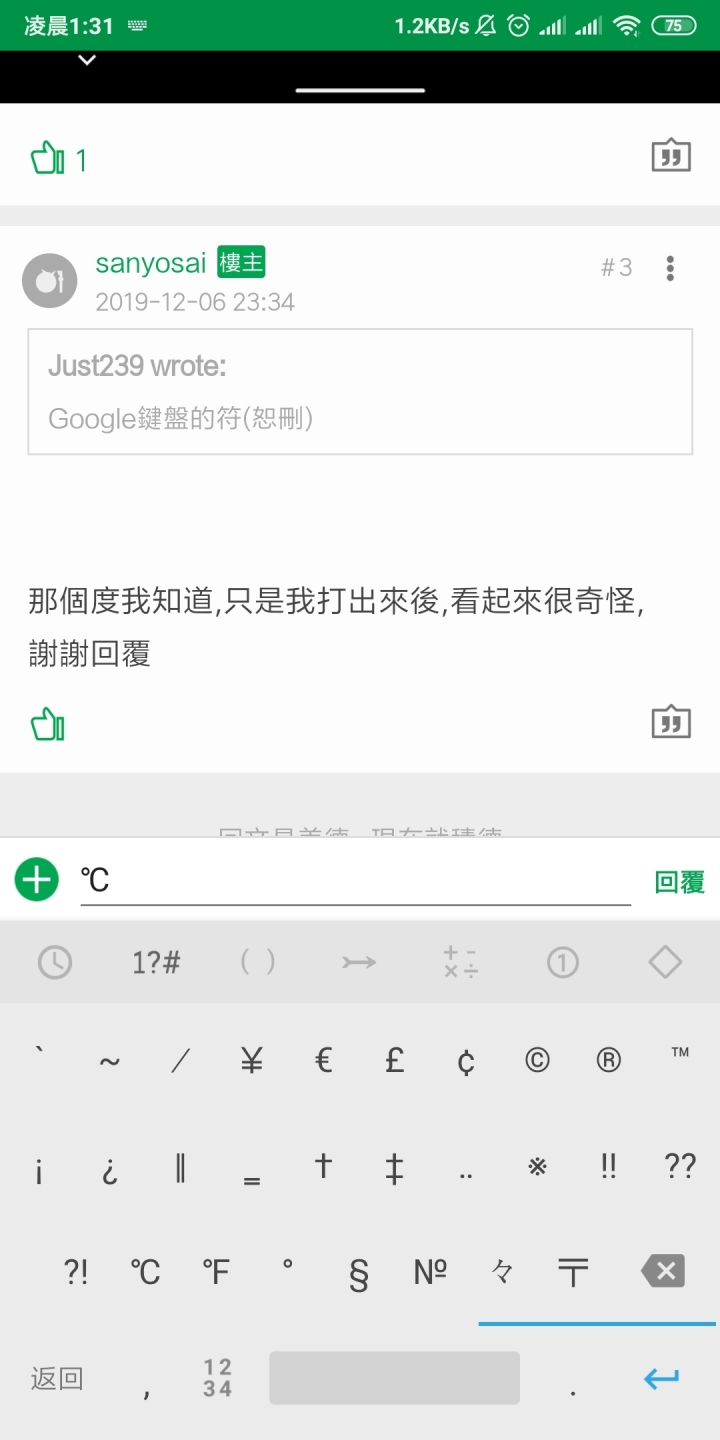Open recent symbols clock tab on keyboard
This screenshot has height=1440, width=720.
point(55,963)
